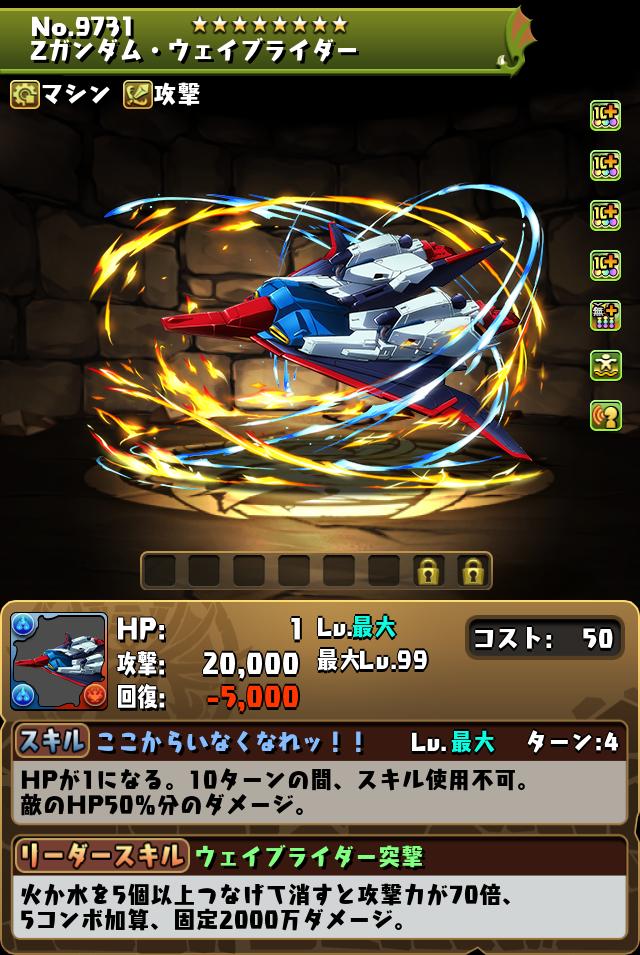Tap the monster portrait thumbnail beside HP
This screenshot has width=640, height=955.
coord(59,662)
